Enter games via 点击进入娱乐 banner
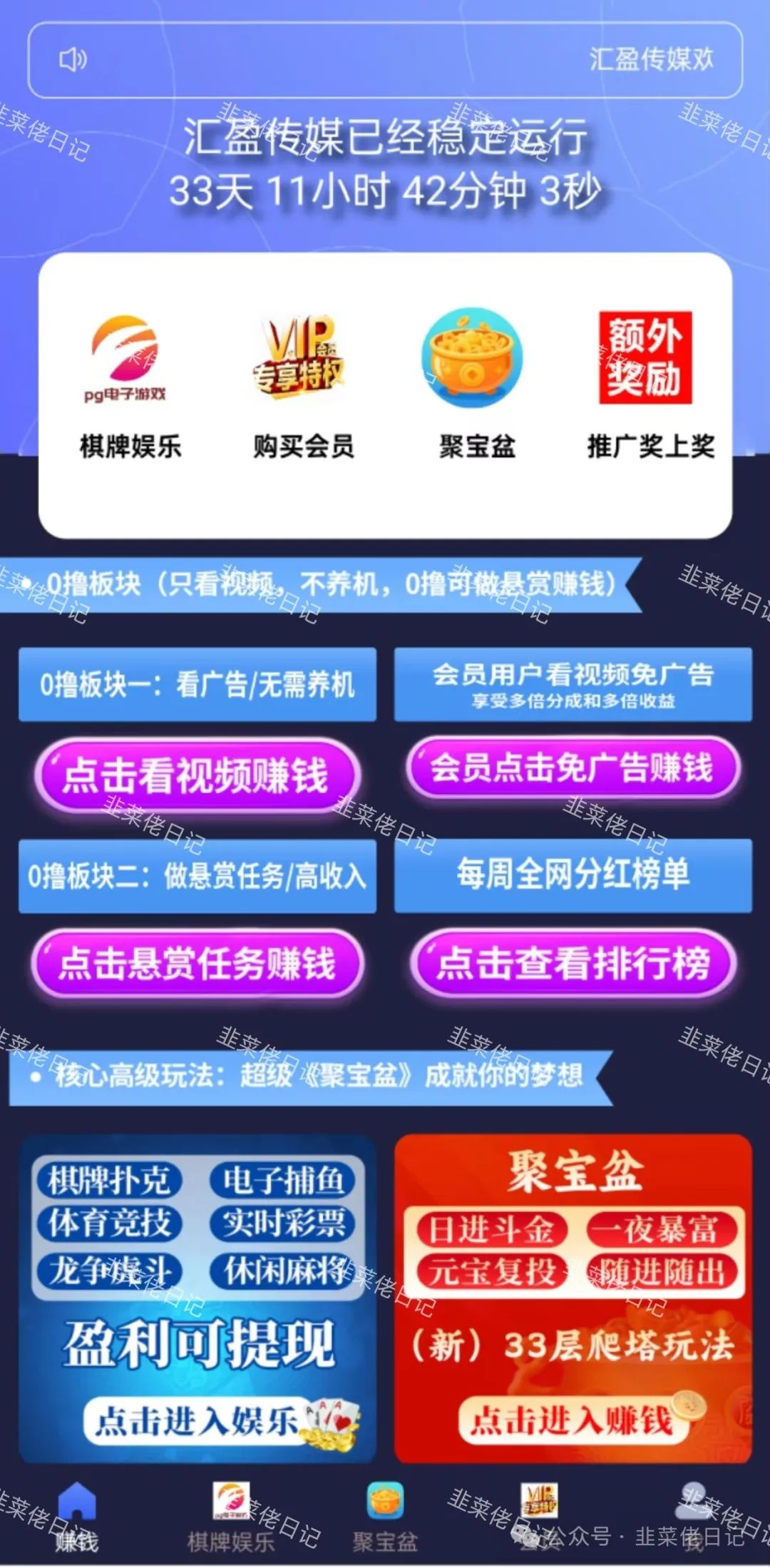This screenshot has height=1568, width=770. (x=214, y=1420)
